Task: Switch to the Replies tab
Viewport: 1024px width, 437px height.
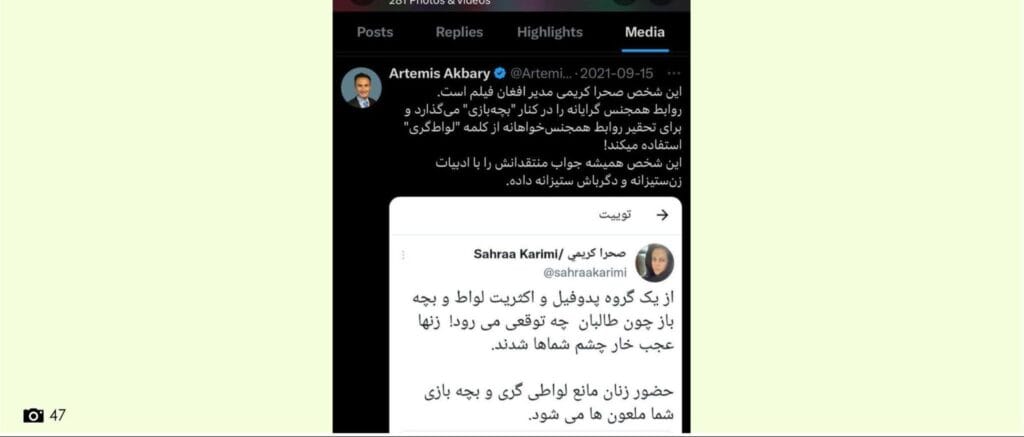Action: [459, 32]
